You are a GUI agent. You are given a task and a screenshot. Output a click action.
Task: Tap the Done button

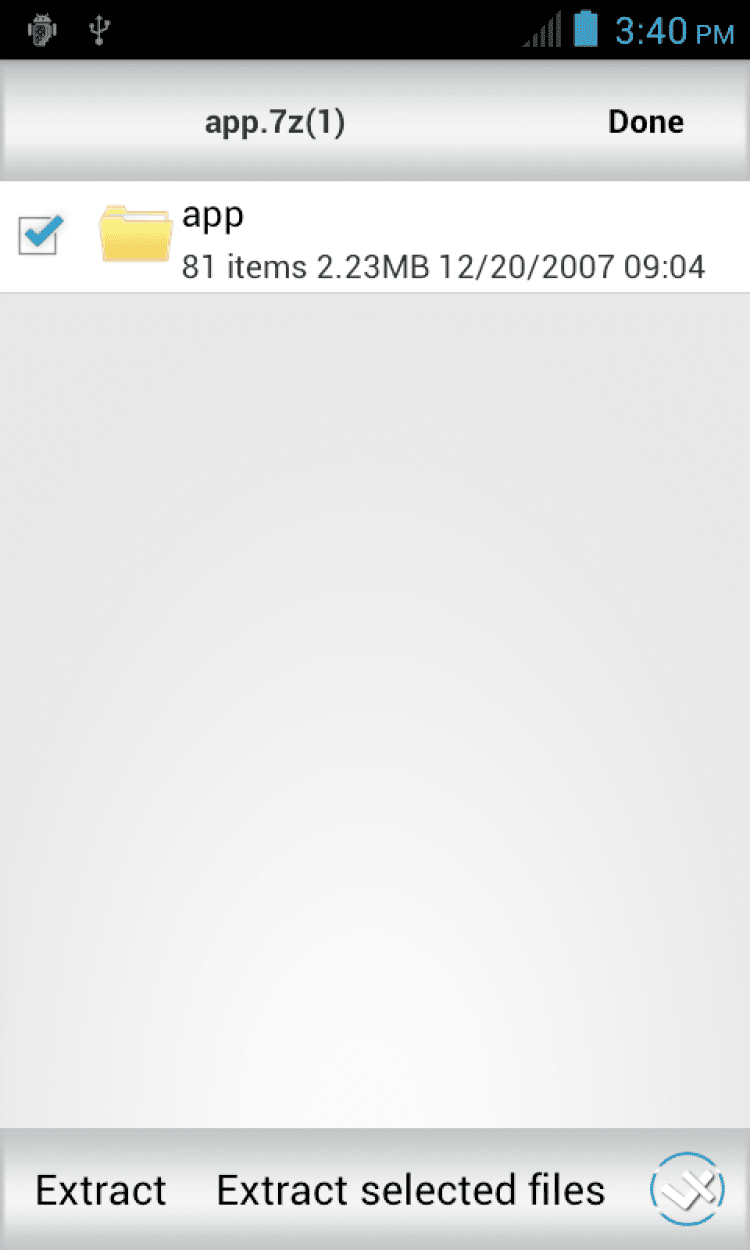(x=645, y=122)
